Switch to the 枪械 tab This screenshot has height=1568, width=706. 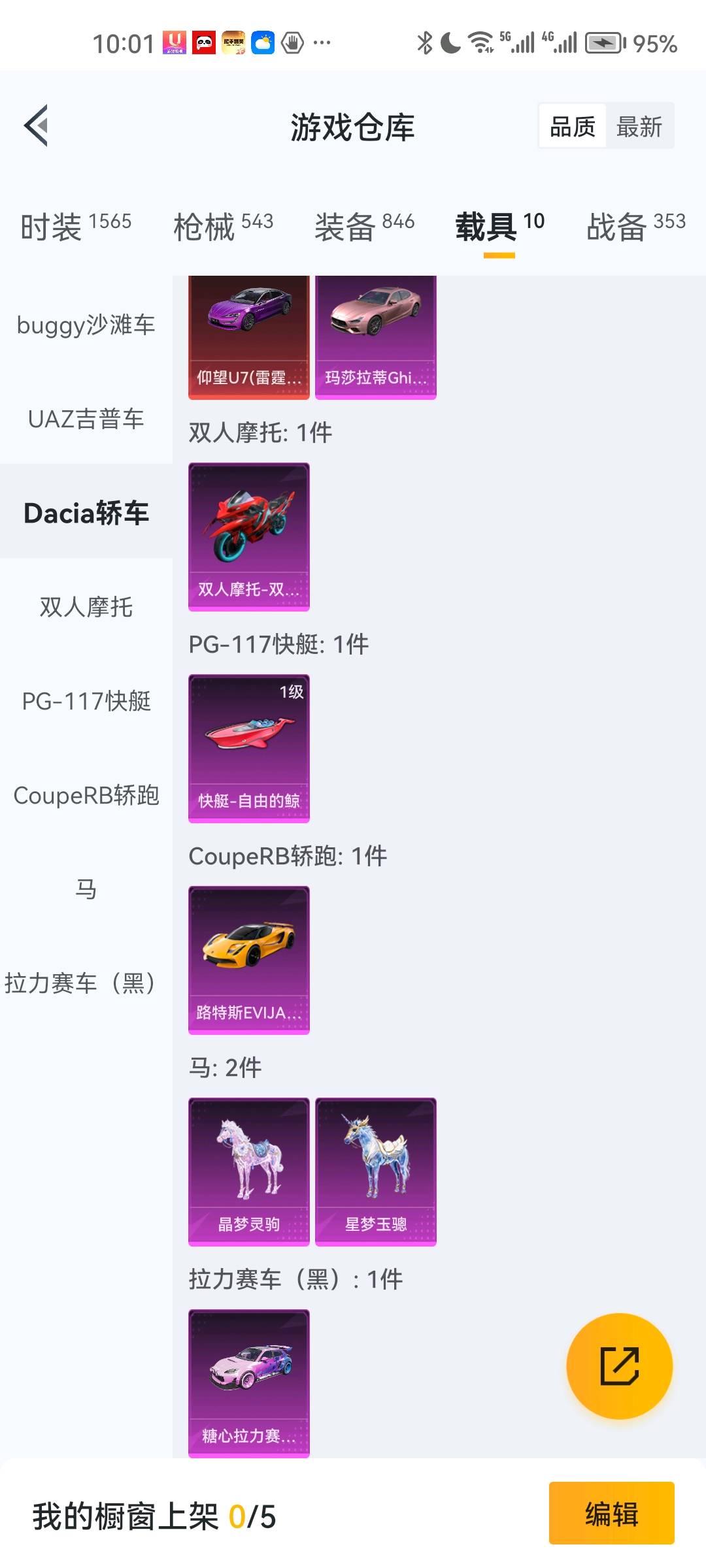pyautogui.click(x=223, y=226)
